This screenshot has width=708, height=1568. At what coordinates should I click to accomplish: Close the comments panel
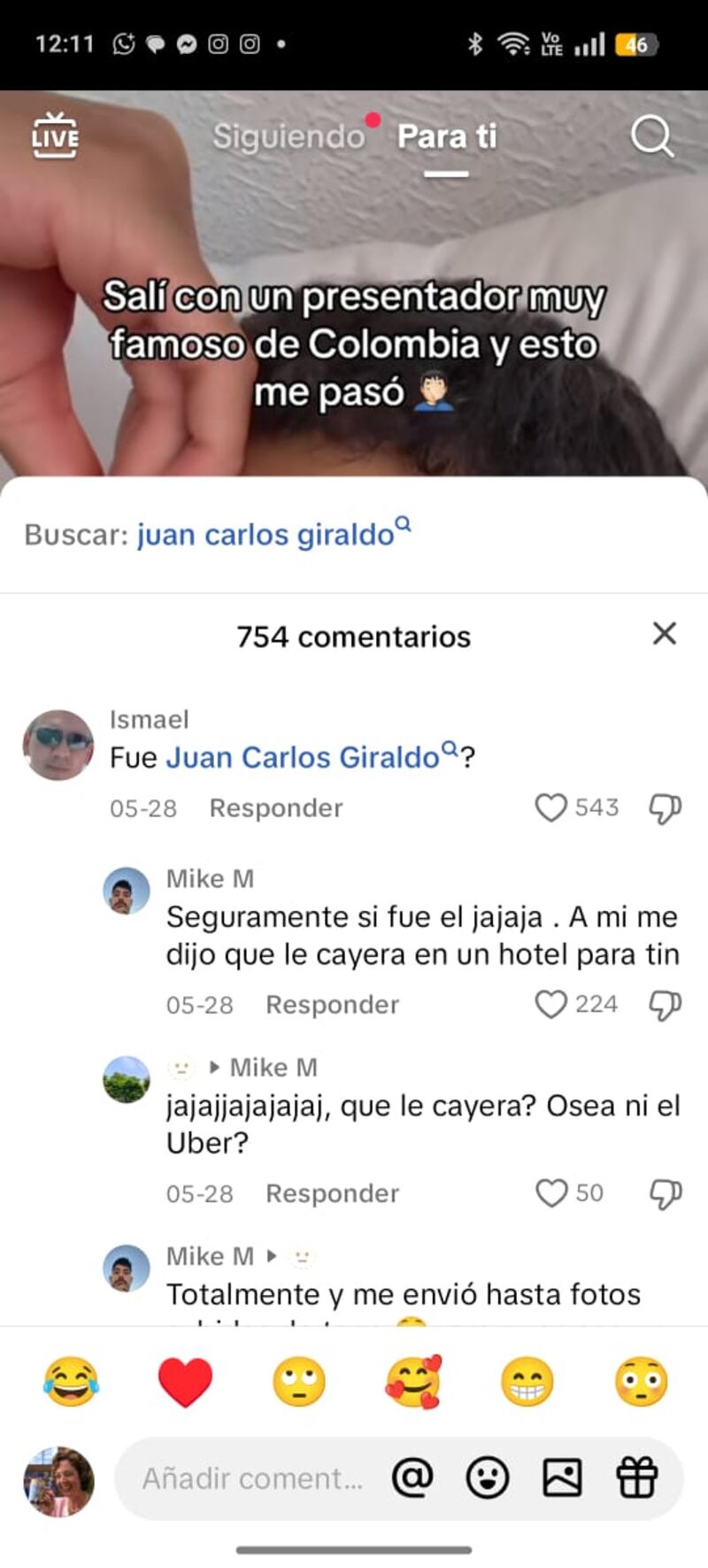pyautogui.click(x=664, y=634)
